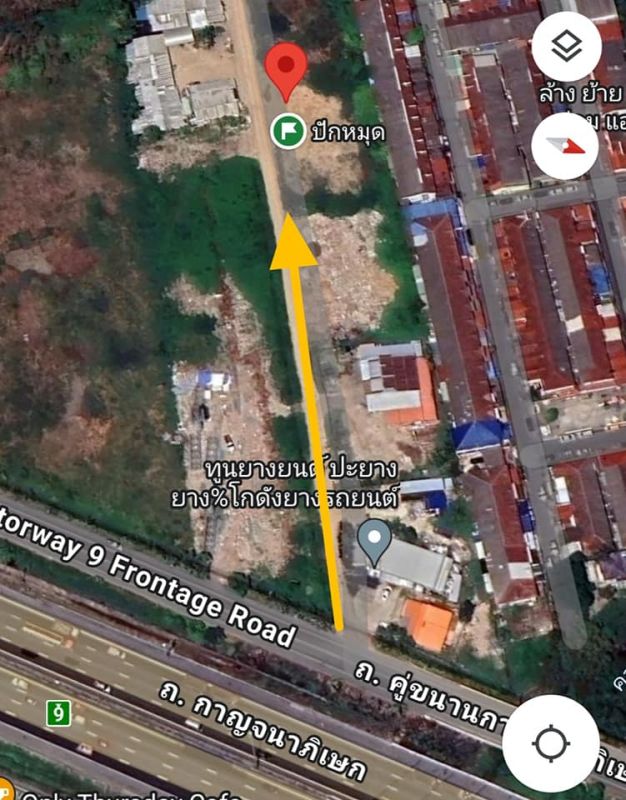Open the grey tire shop place marker
The width and height of the screenshot is (626, 800).
(x=375, y=541)
